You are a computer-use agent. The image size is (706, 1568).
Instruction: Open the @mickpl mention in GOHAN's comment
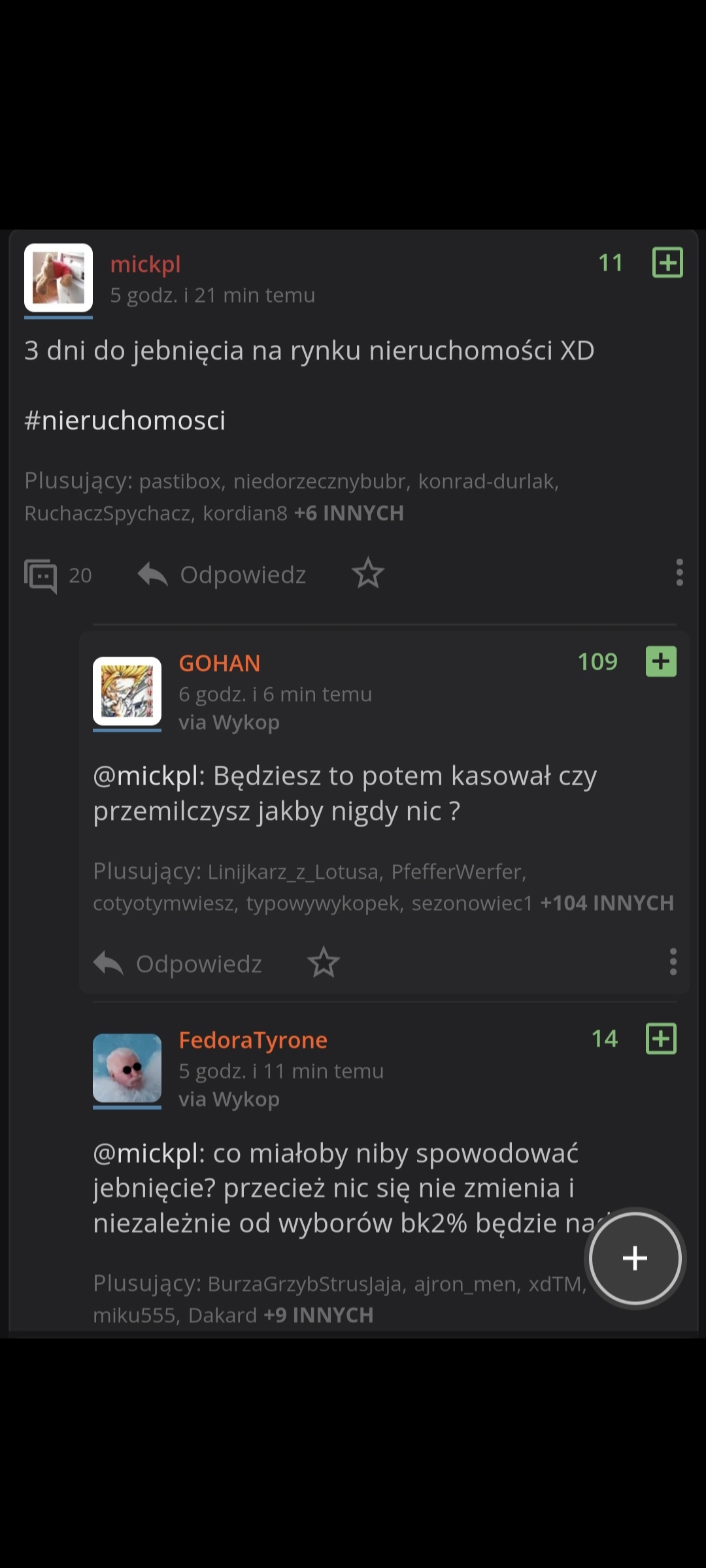[x=148, y=776]
